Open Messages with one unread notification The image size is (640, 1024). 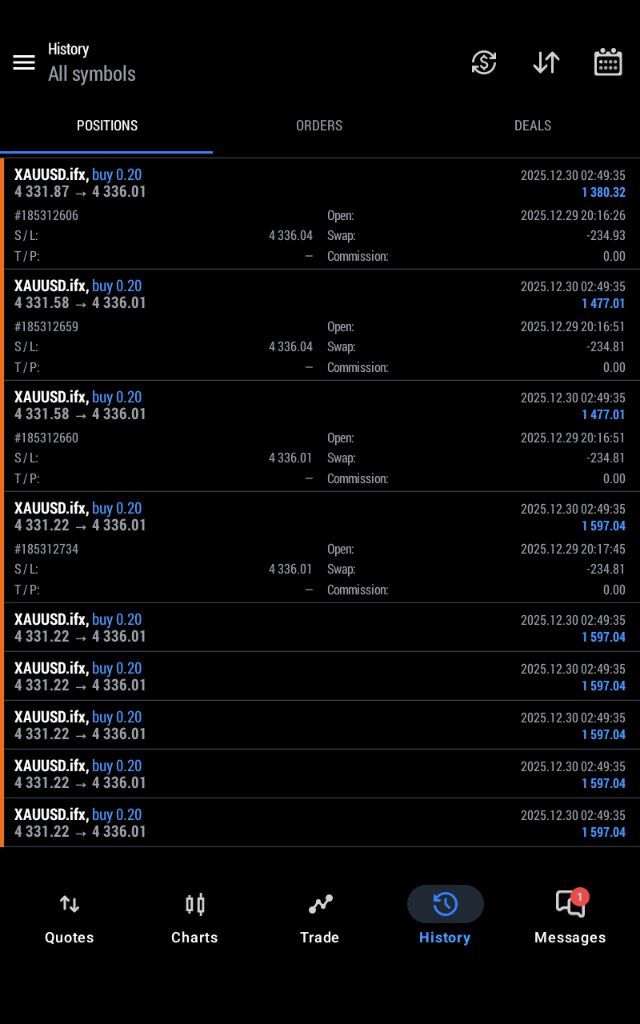tap(570, 918)
